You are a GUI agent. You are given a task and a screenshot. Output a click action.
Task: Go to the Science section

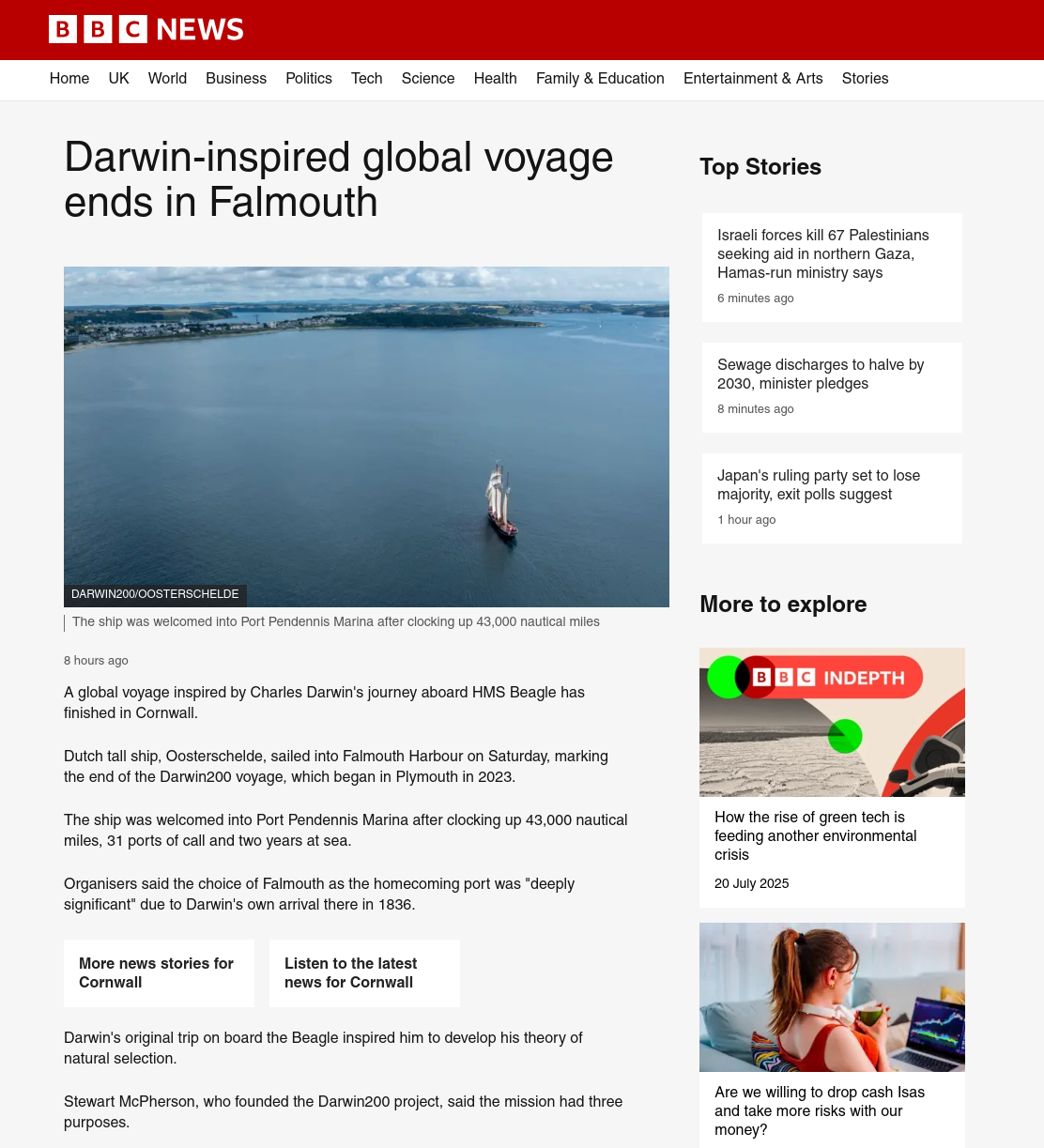428,79
